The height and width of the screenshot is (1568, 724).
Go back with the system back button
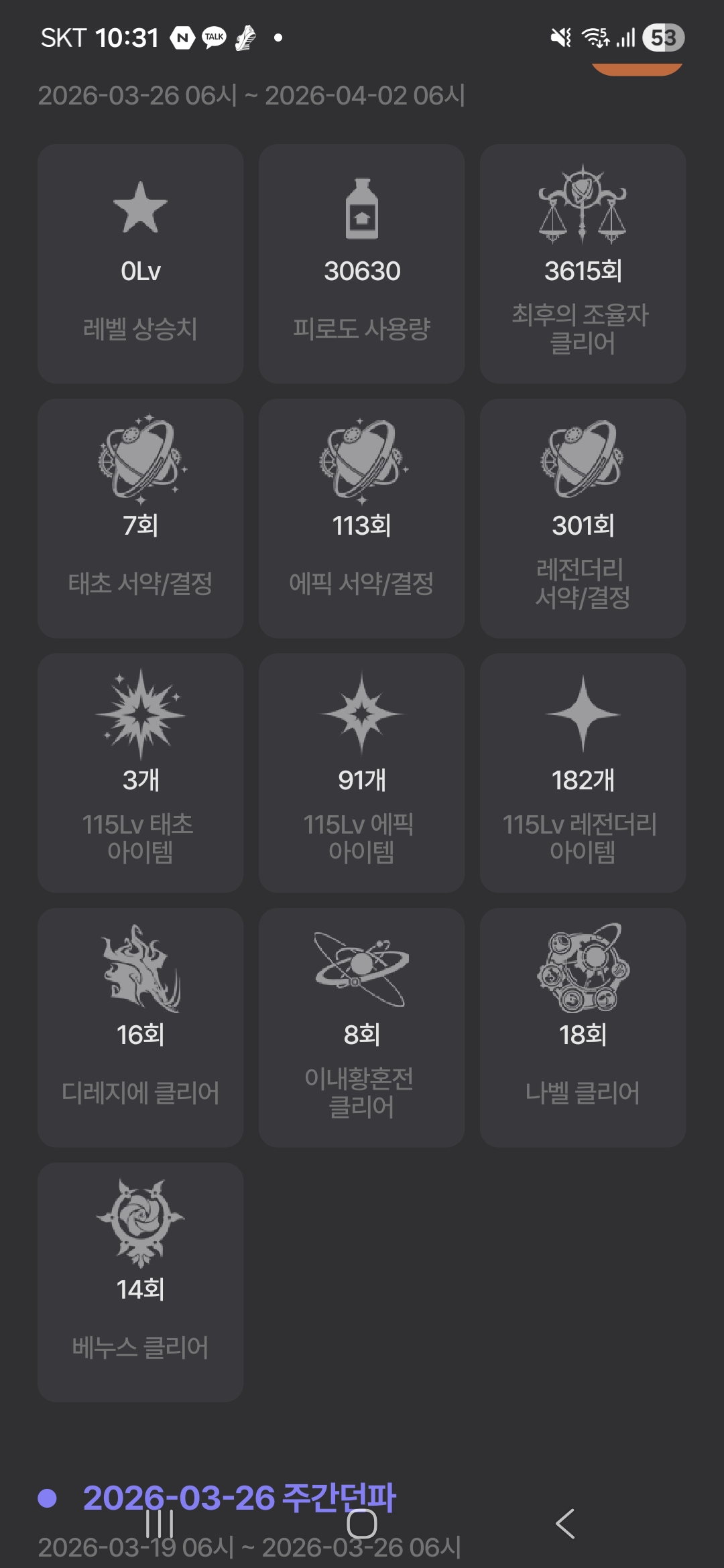565,1524
